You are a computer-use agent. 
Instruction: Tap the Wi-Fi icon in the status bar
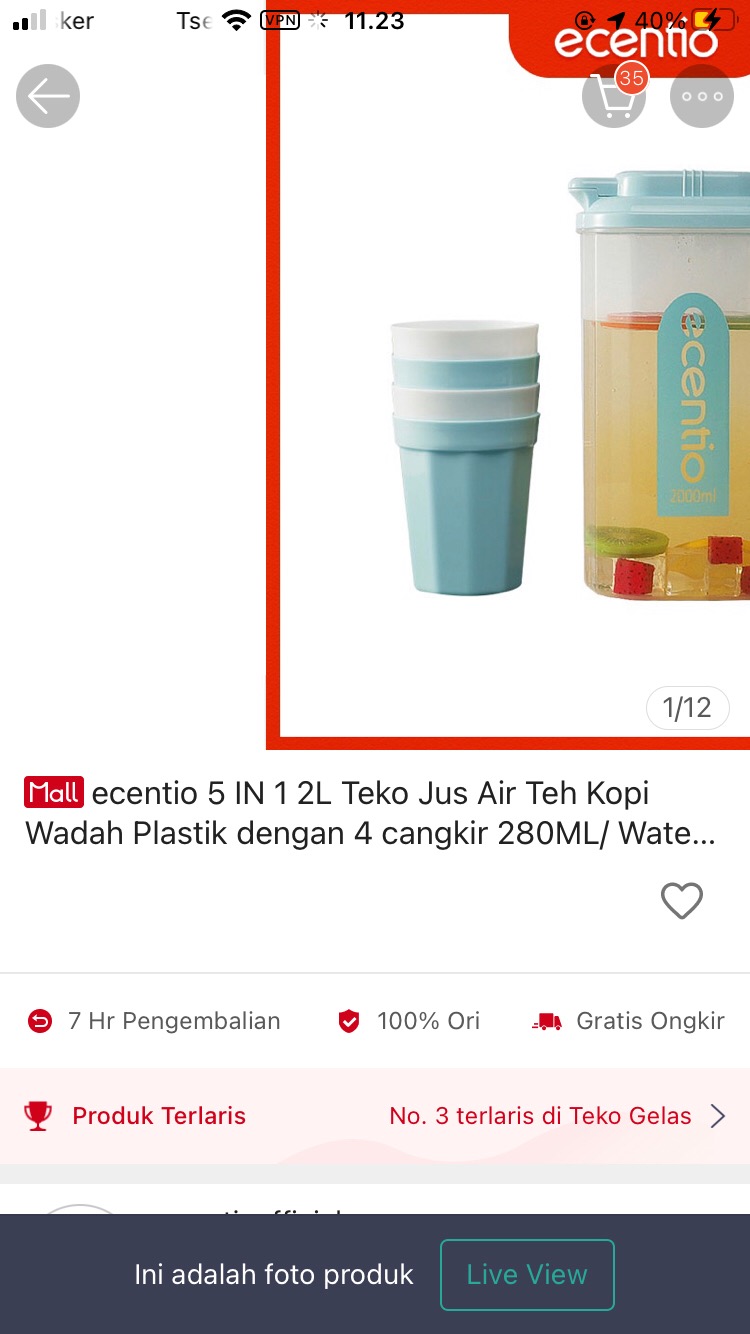(x=237, y=20)
